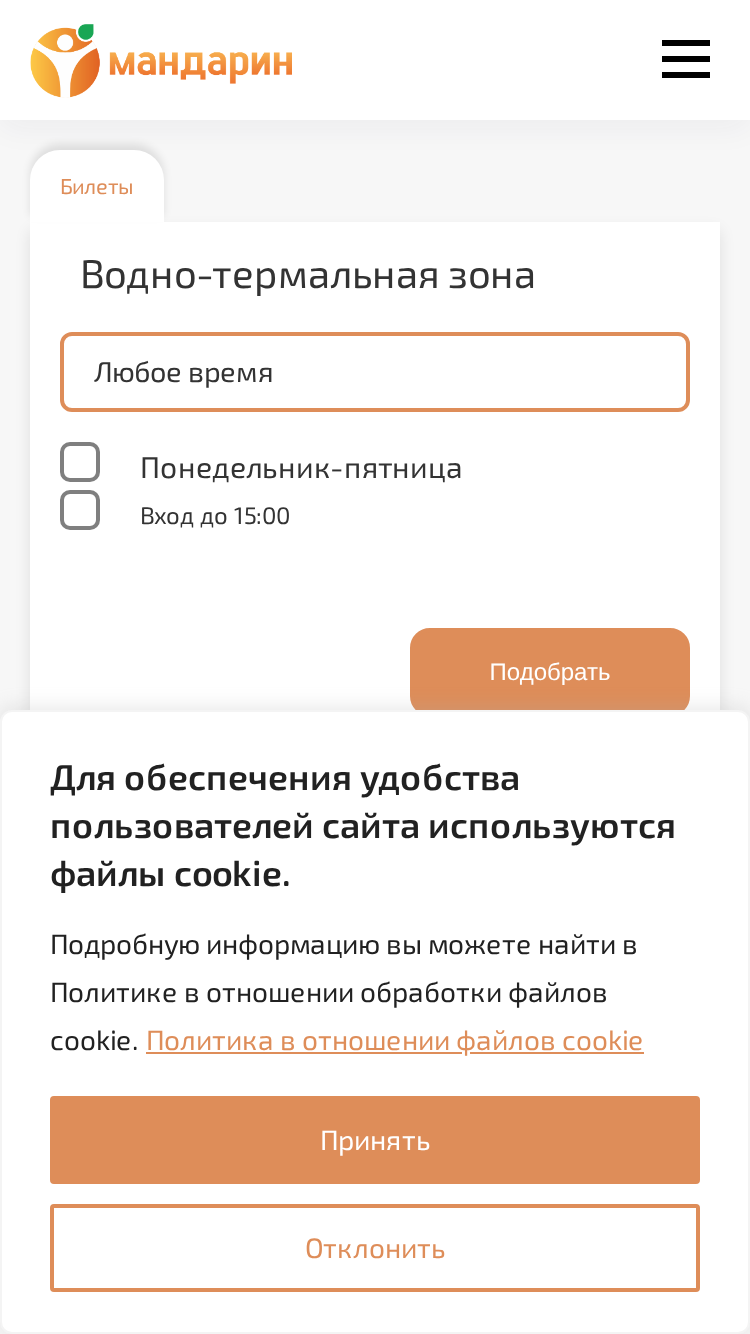Tap the Мандарин logo to go home
The image size is (750, 1334).
161,60
